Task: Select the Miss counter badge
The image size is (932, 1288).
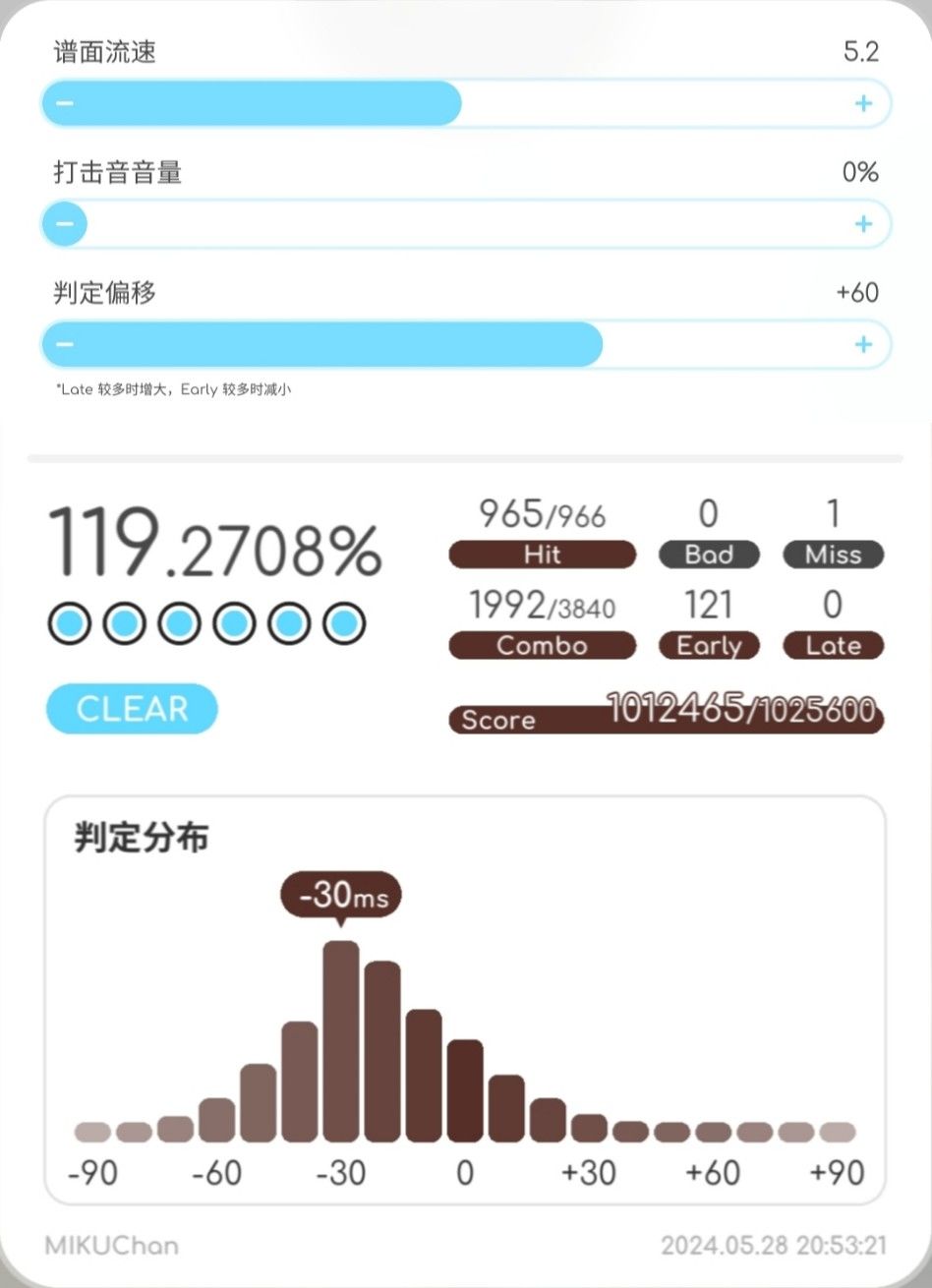Action: click(833, 555)
